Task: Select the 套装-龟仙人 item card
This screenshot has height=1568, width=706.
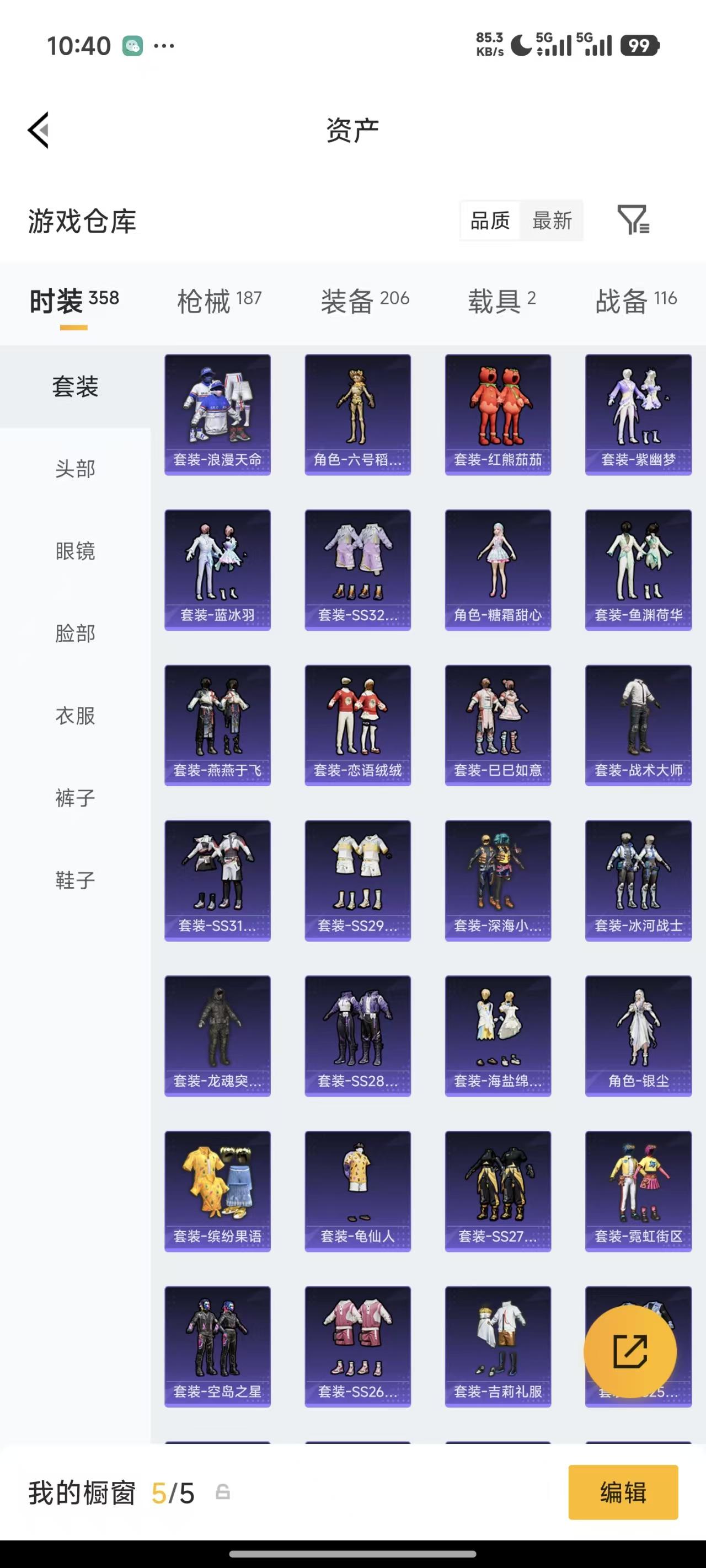Action: (357, 1192)
